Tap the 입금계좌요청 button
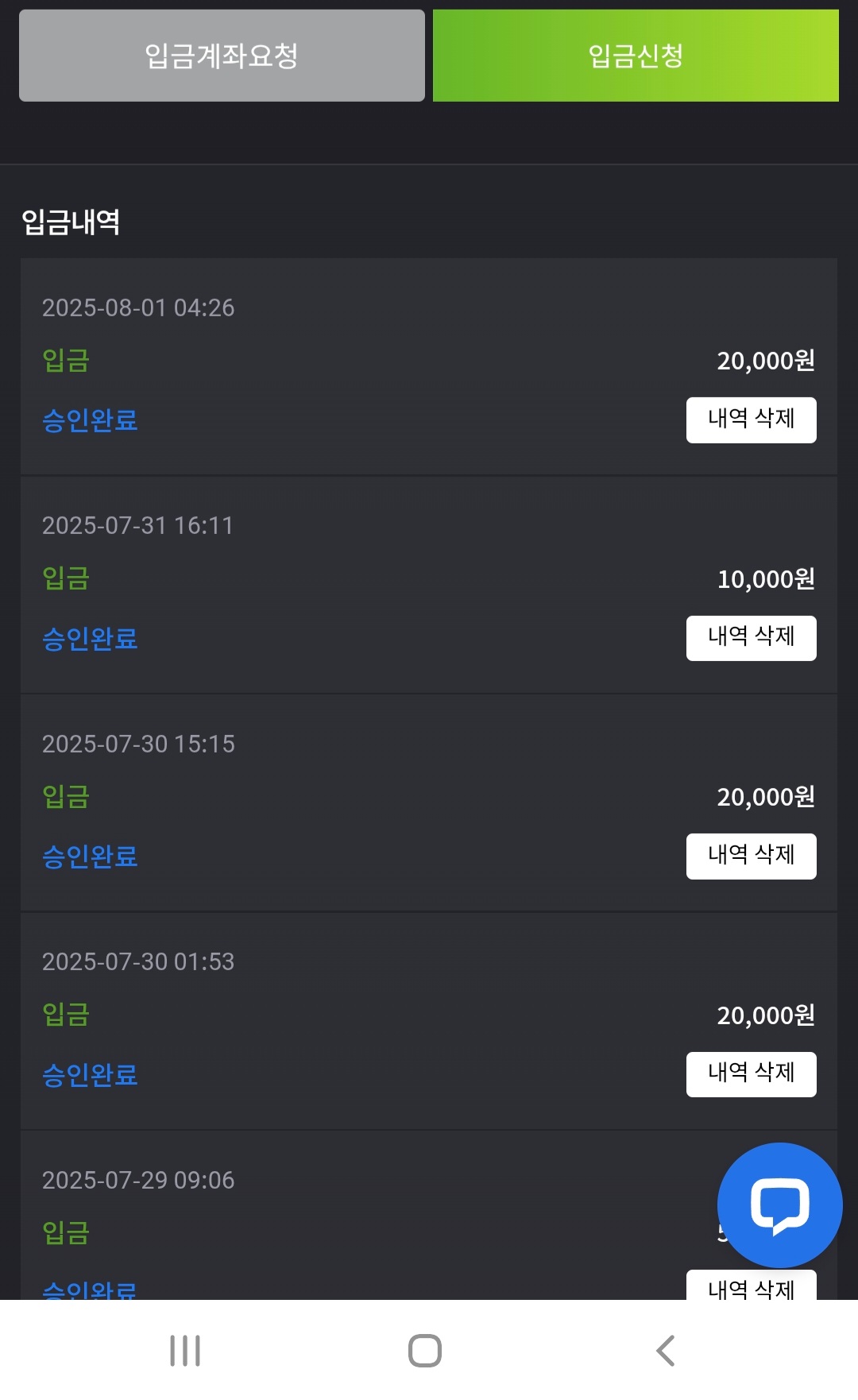The image size is (858, 1400). pyautogui.click(x=222, y=56)
